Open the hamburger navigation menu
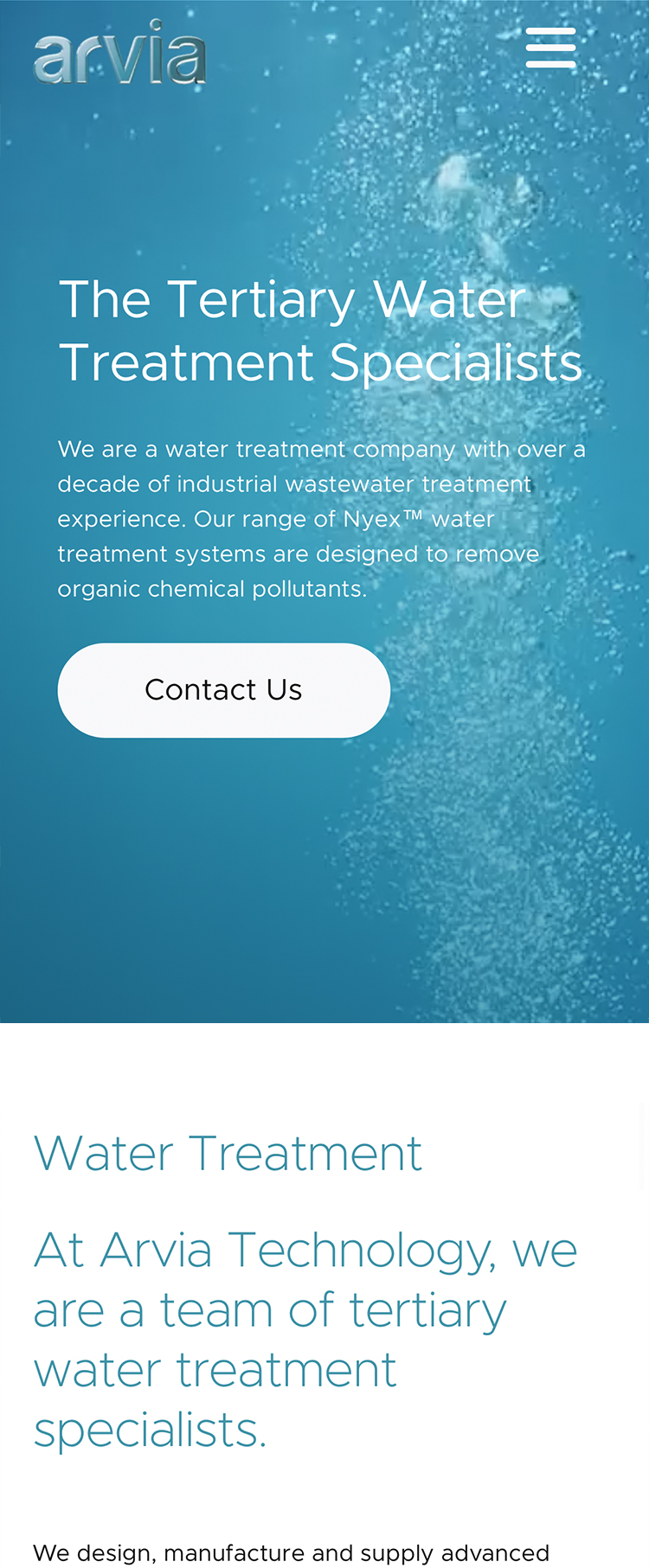649x1568 pixels. pyautogui.click(x=550, y=48)
